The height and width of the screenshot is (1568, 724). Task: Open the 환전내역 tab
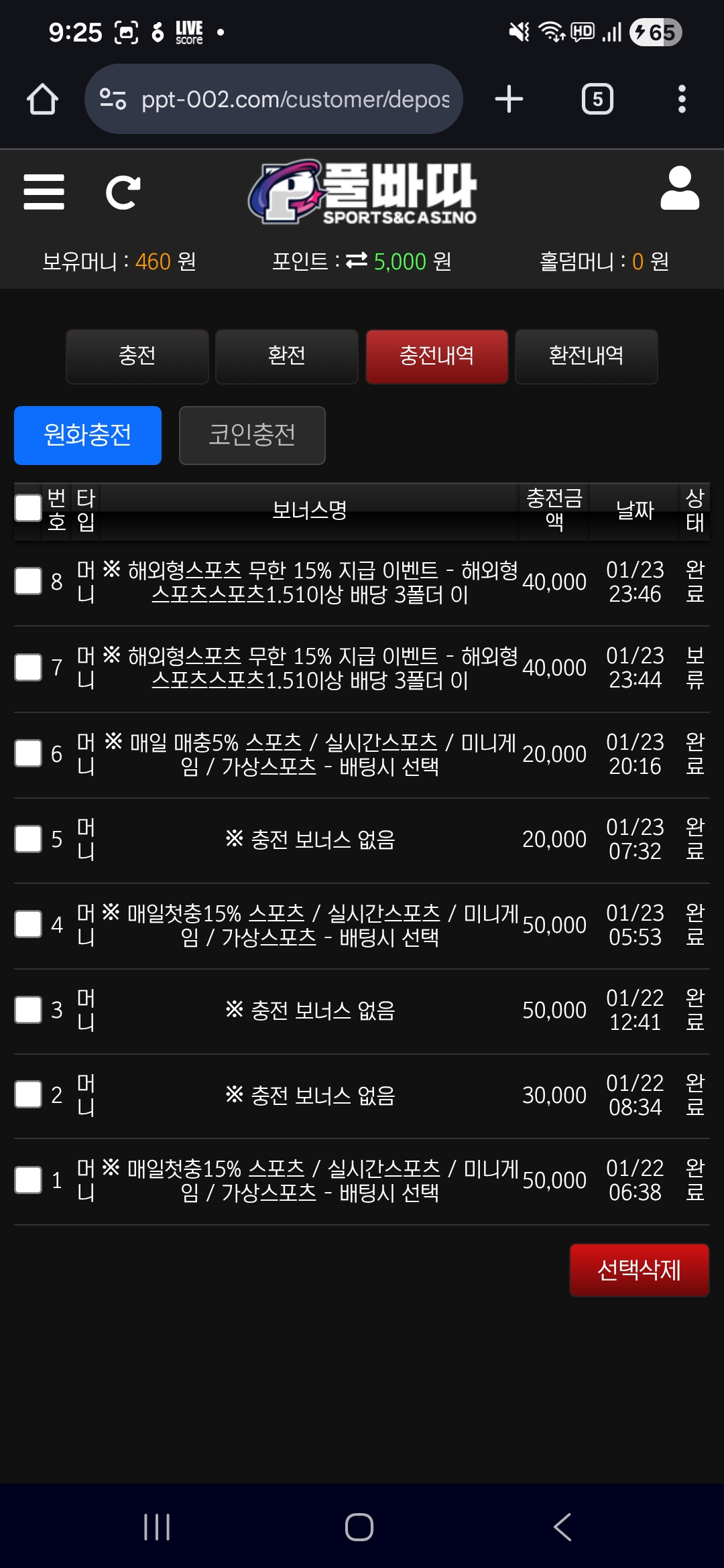586,356
